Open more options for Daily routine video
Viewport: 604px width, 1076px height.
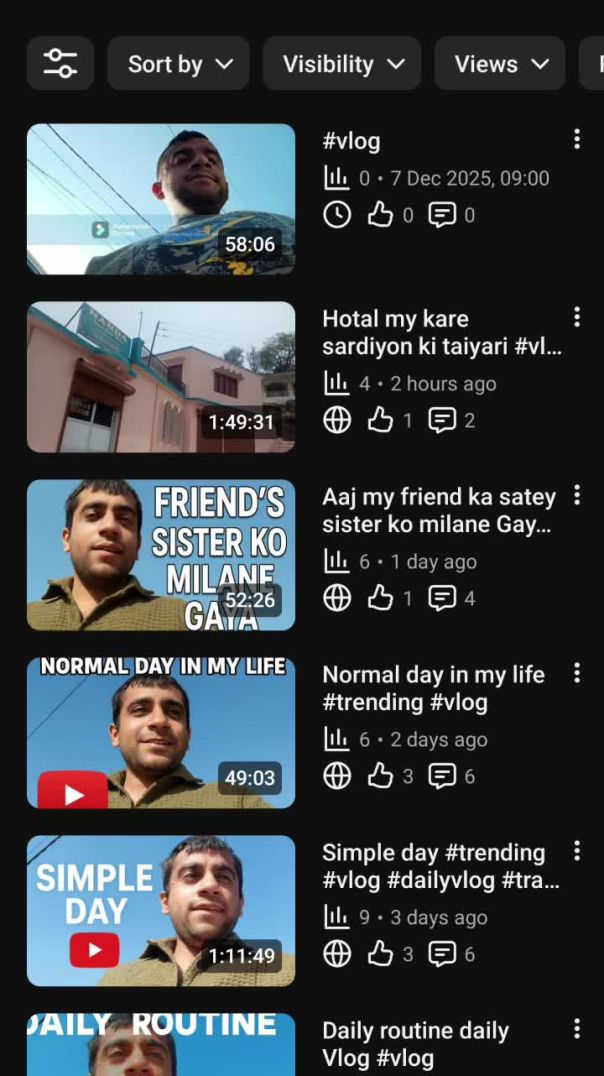point(577,1030)
